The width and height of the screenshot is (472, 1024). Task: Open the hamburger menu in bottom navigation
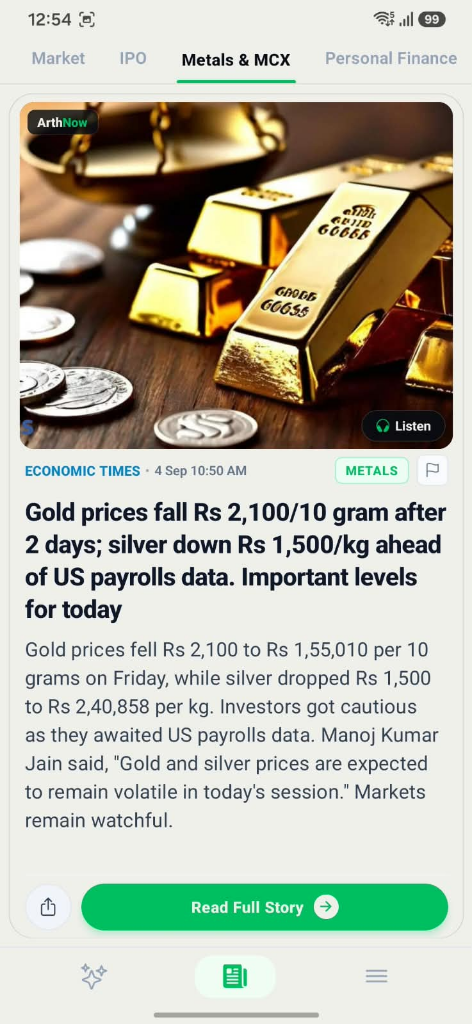tap(377, 976)
